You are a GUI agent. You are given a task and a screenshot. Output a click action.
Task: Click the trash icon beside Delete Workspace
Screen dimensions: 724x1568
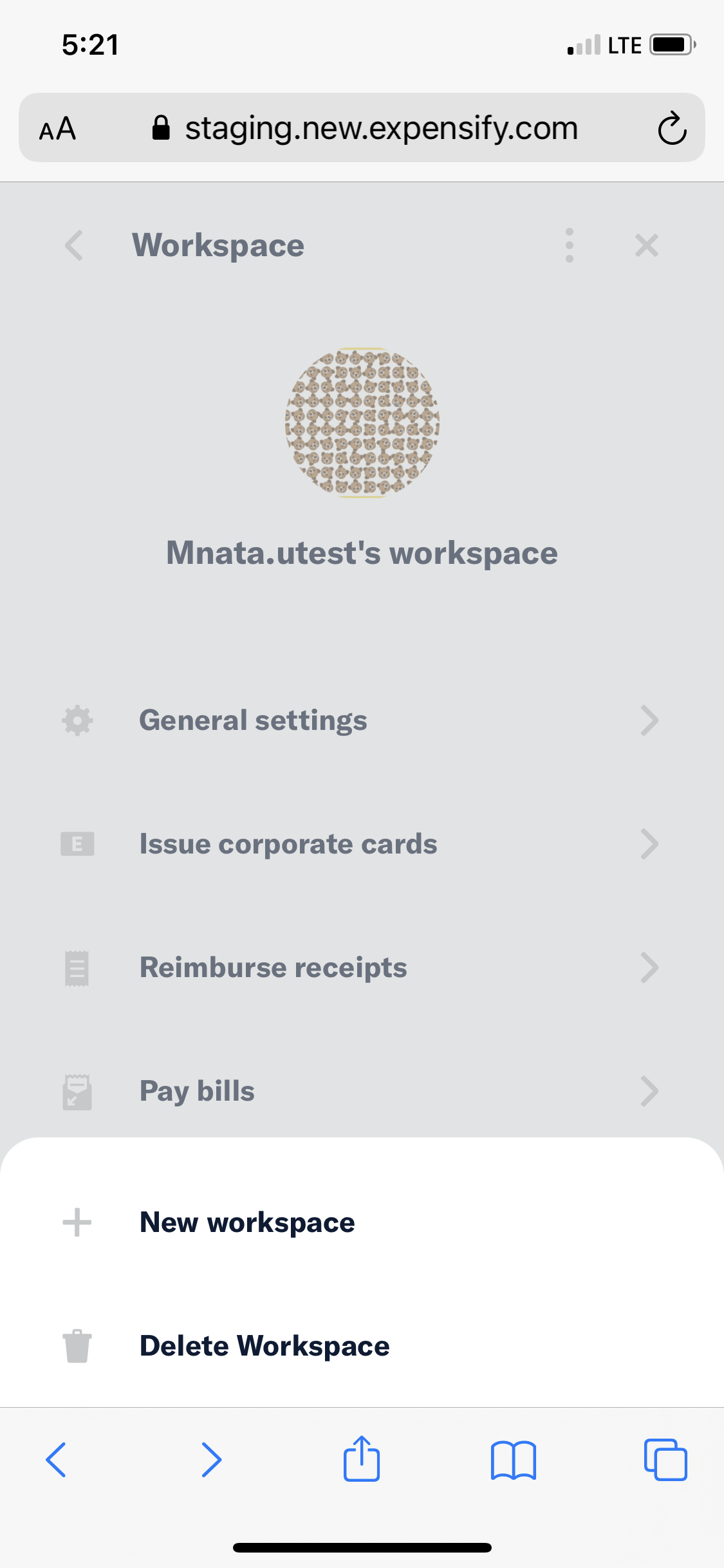[x=77, y=1345]
